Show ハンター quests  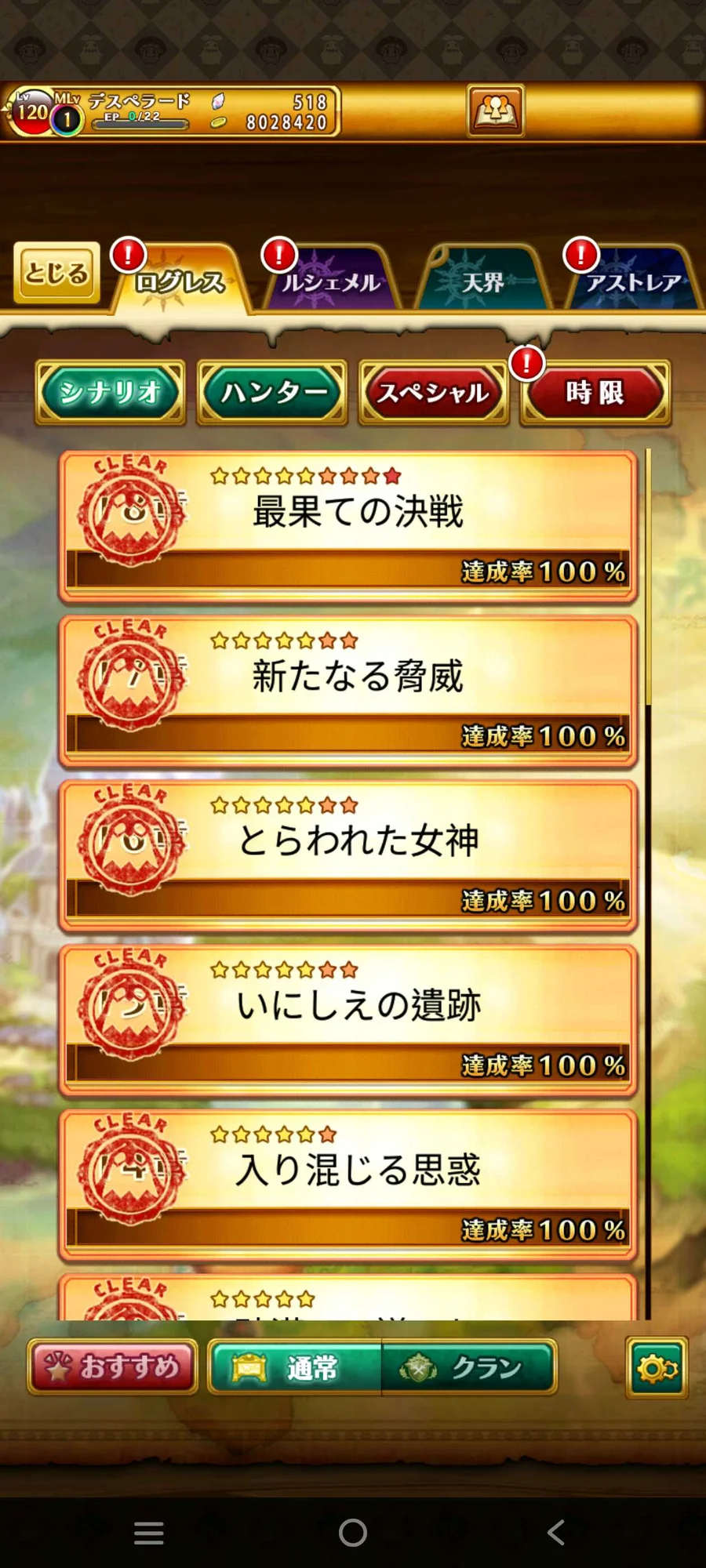coord(272,392)
